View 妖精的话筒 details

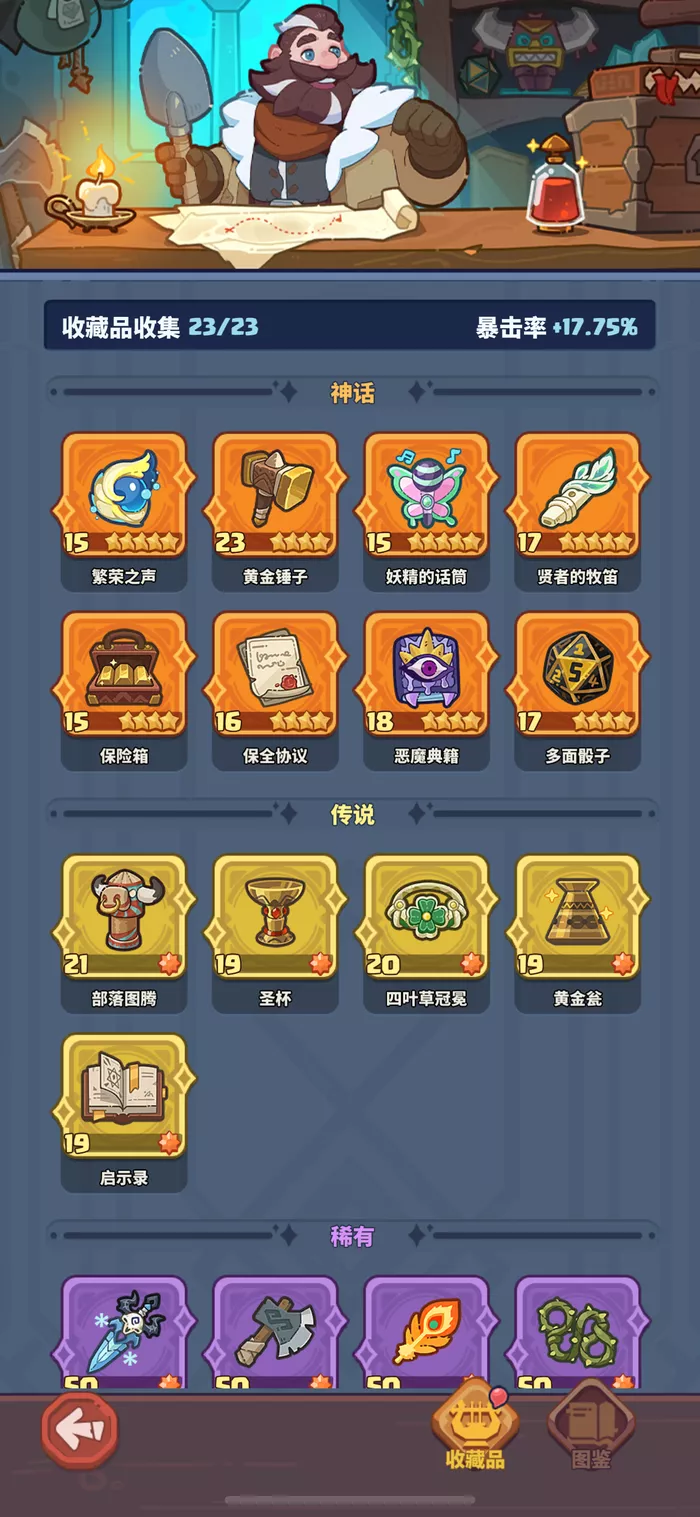pos(426,495)
